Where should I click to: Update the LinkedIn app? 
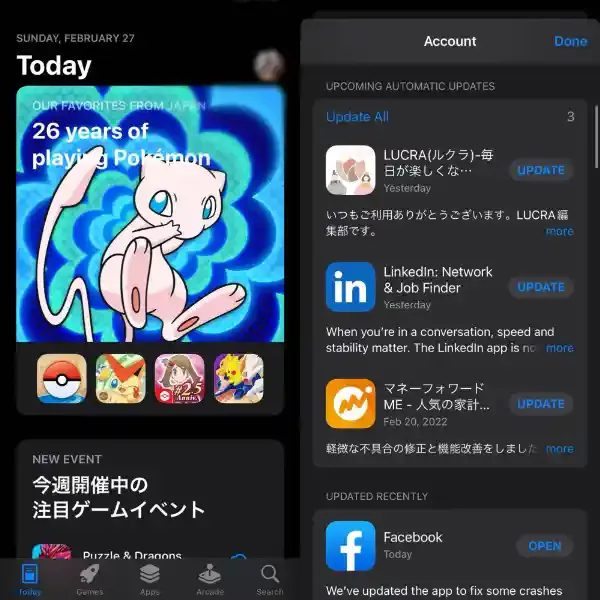(541, 287)
